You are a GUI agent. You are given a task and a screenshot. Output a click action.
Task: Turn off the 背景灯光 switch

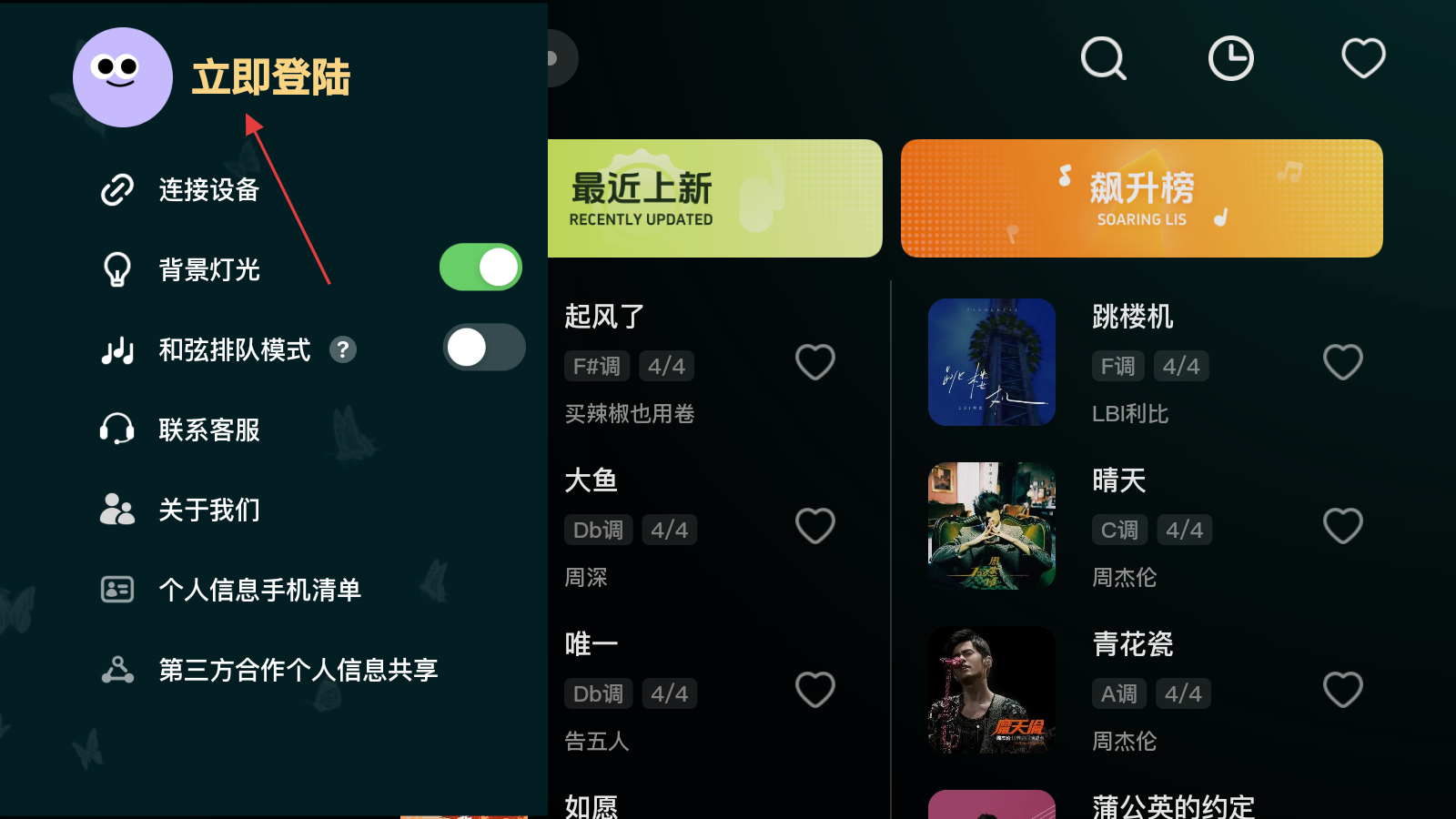pos(480,268)
